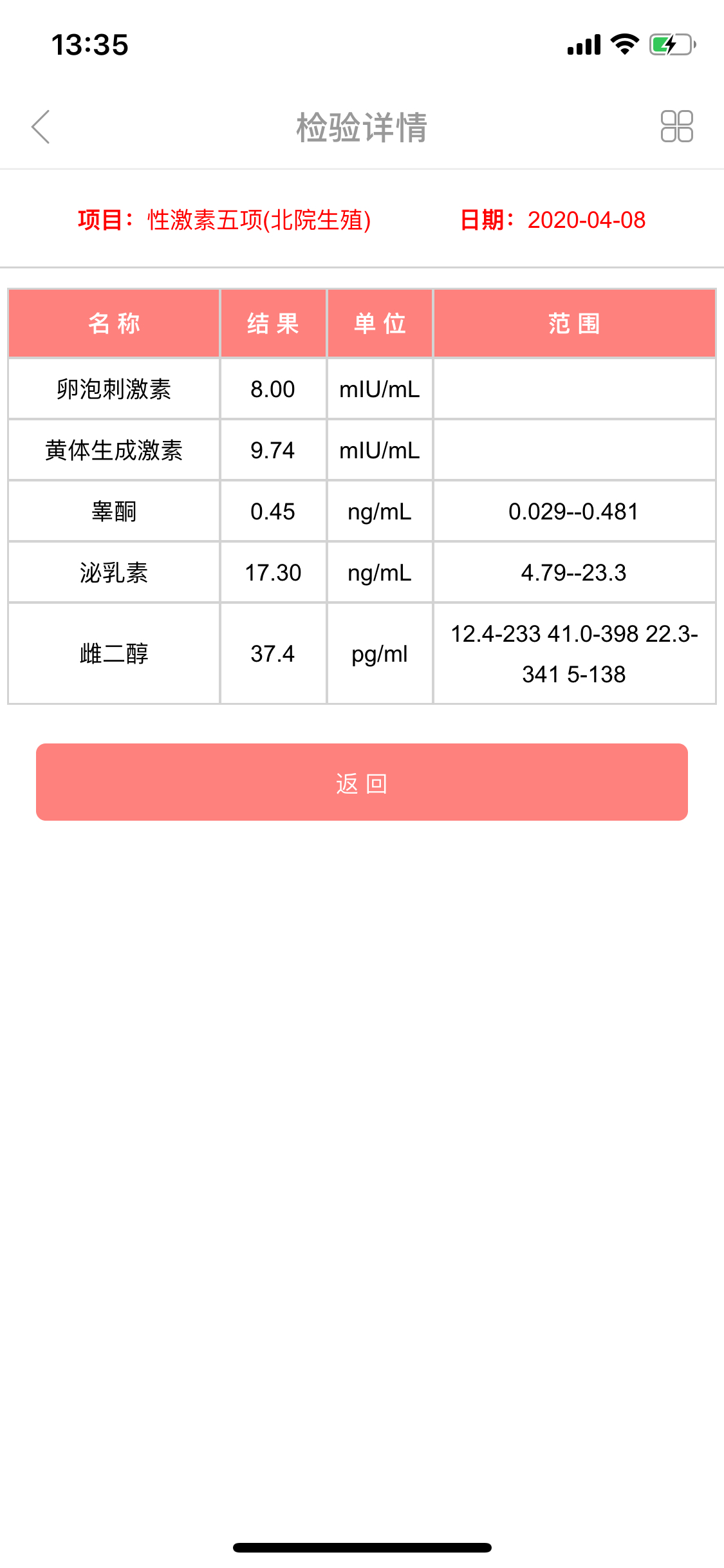Open the grid menu icon
The height and width of the screenshot is (1568, 724).
(676, 126)
